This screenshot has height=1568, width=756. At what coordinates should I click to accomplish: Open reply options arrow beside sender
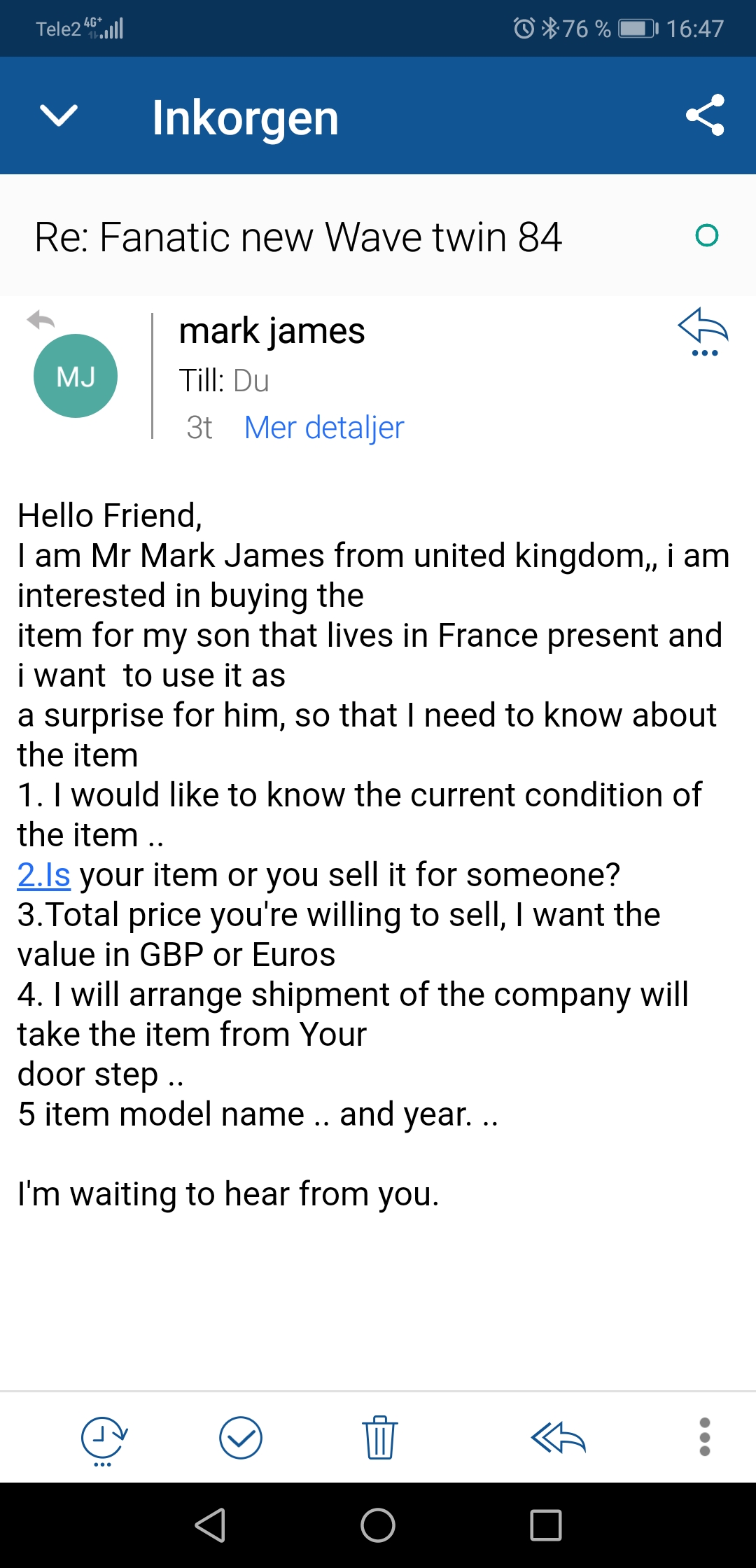[x=703, y=332]
